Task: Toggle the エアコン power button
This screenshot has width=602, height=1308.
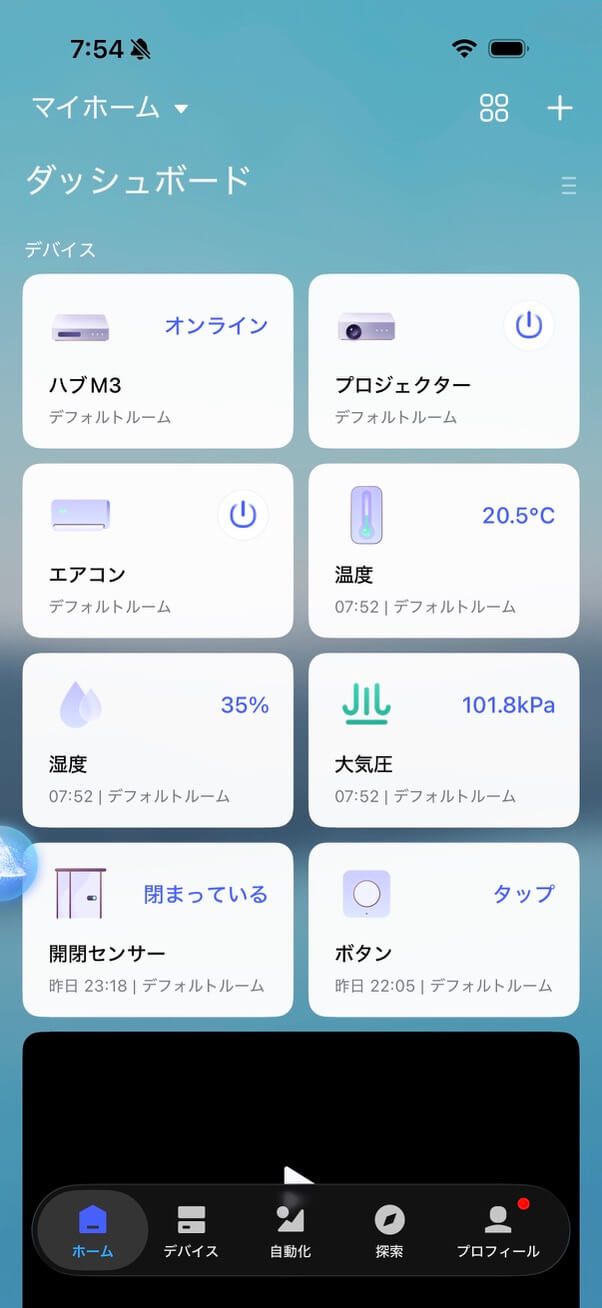Action: point(243,515)
